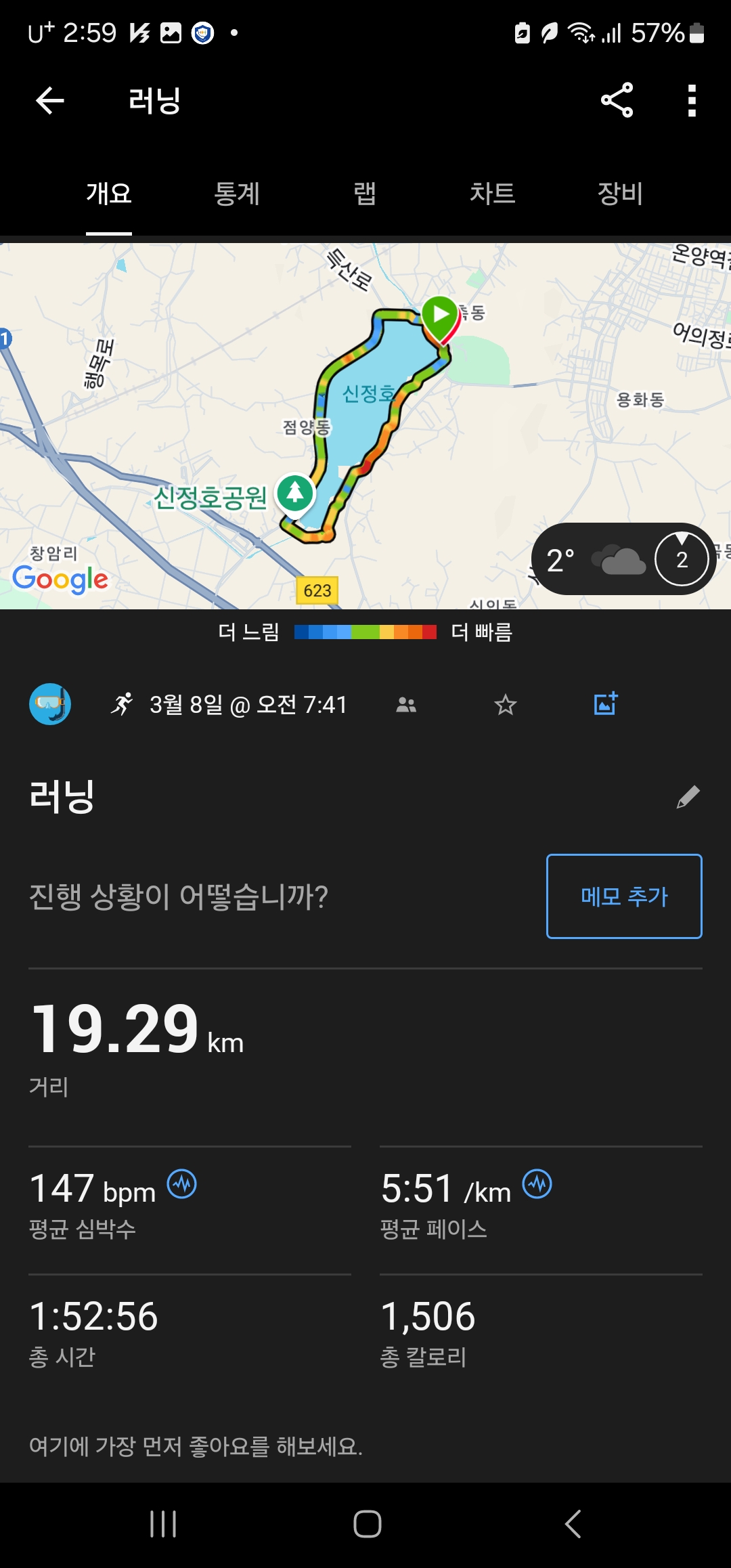Switch to the 랩 tab
This screenshot has height=1568, width=731.
tap(365, 194)
